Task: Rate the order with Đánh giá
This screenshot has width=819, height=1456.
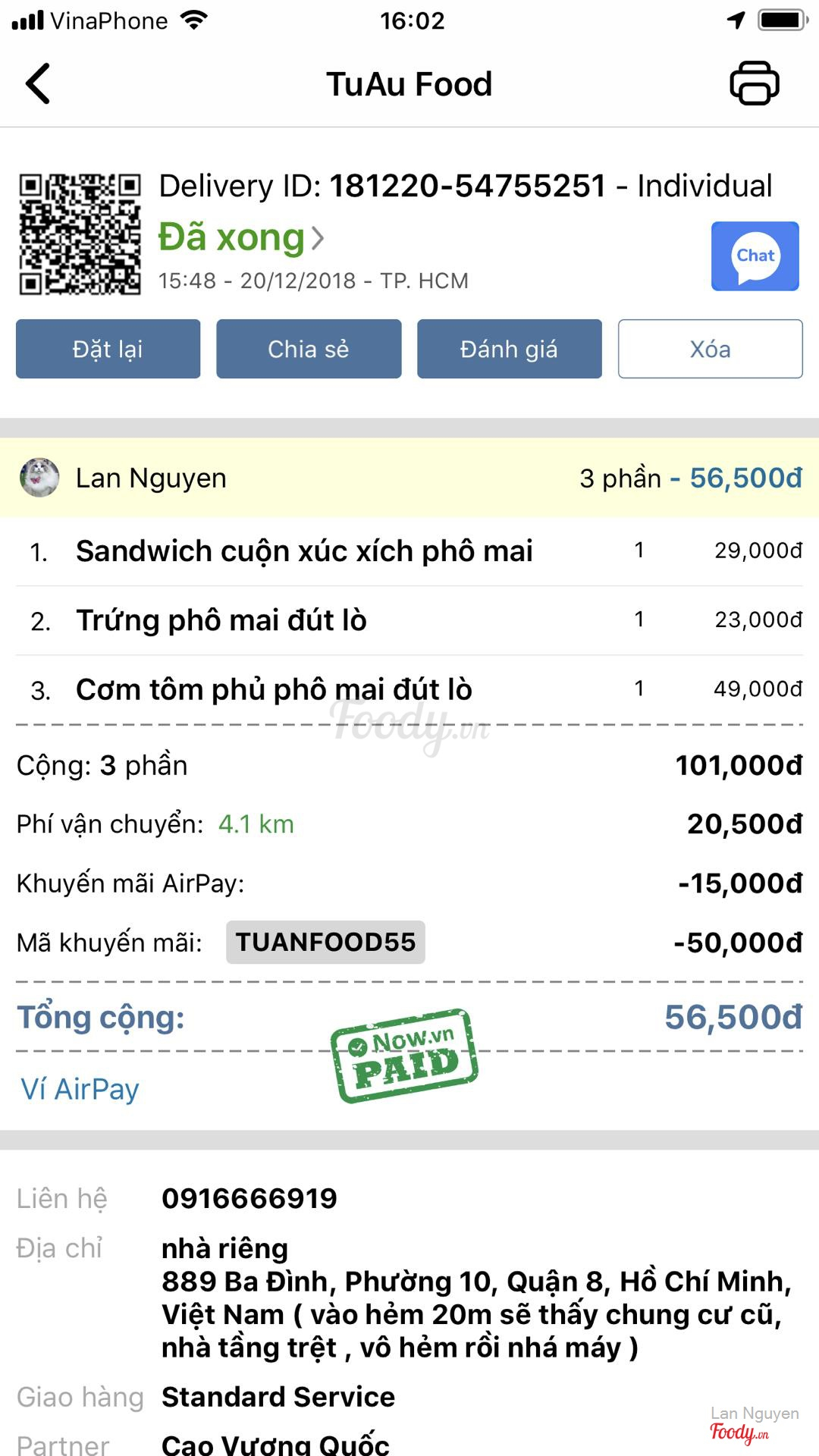Action: [x=509, y=349]
